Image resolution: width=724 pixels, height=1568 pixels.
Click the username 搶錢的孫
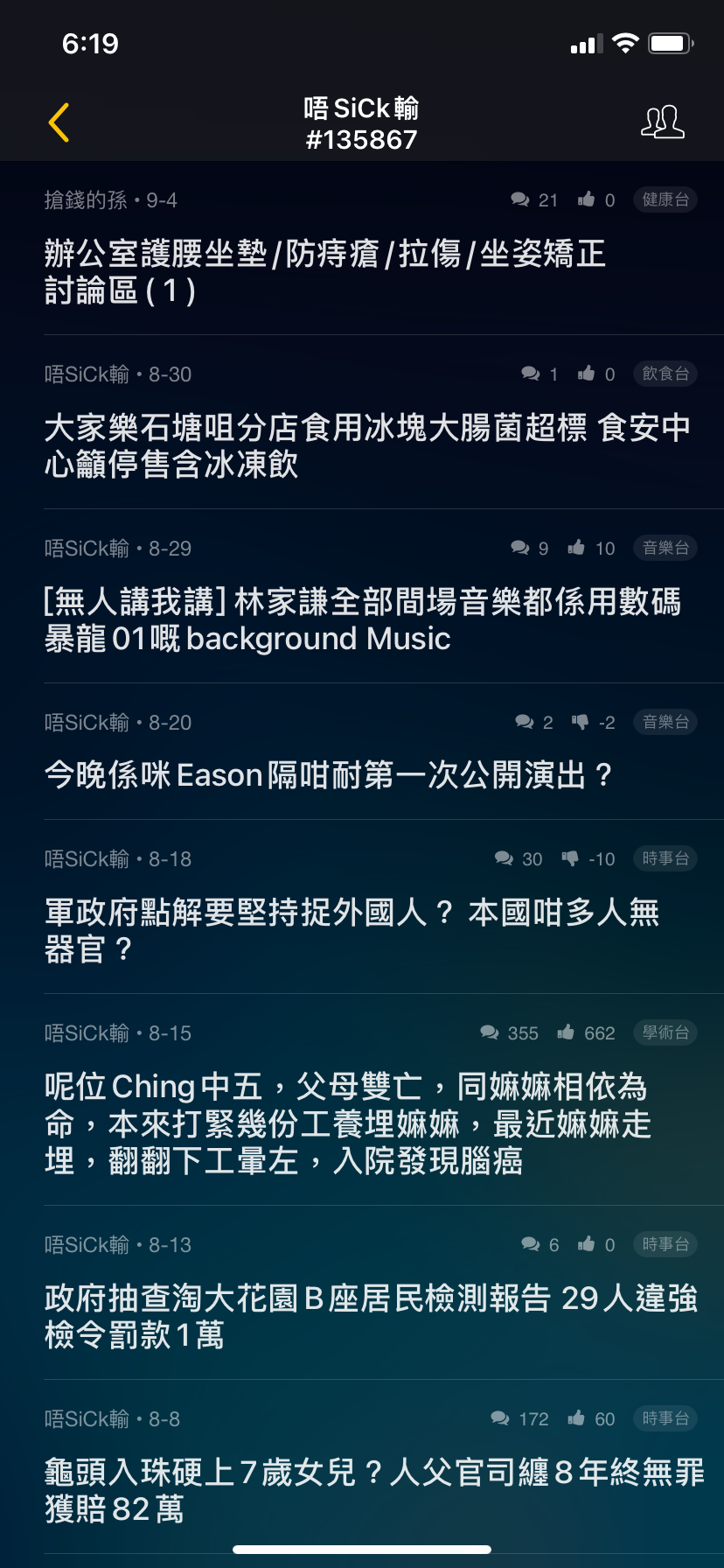pyautogui.click(x=87, y=199)
